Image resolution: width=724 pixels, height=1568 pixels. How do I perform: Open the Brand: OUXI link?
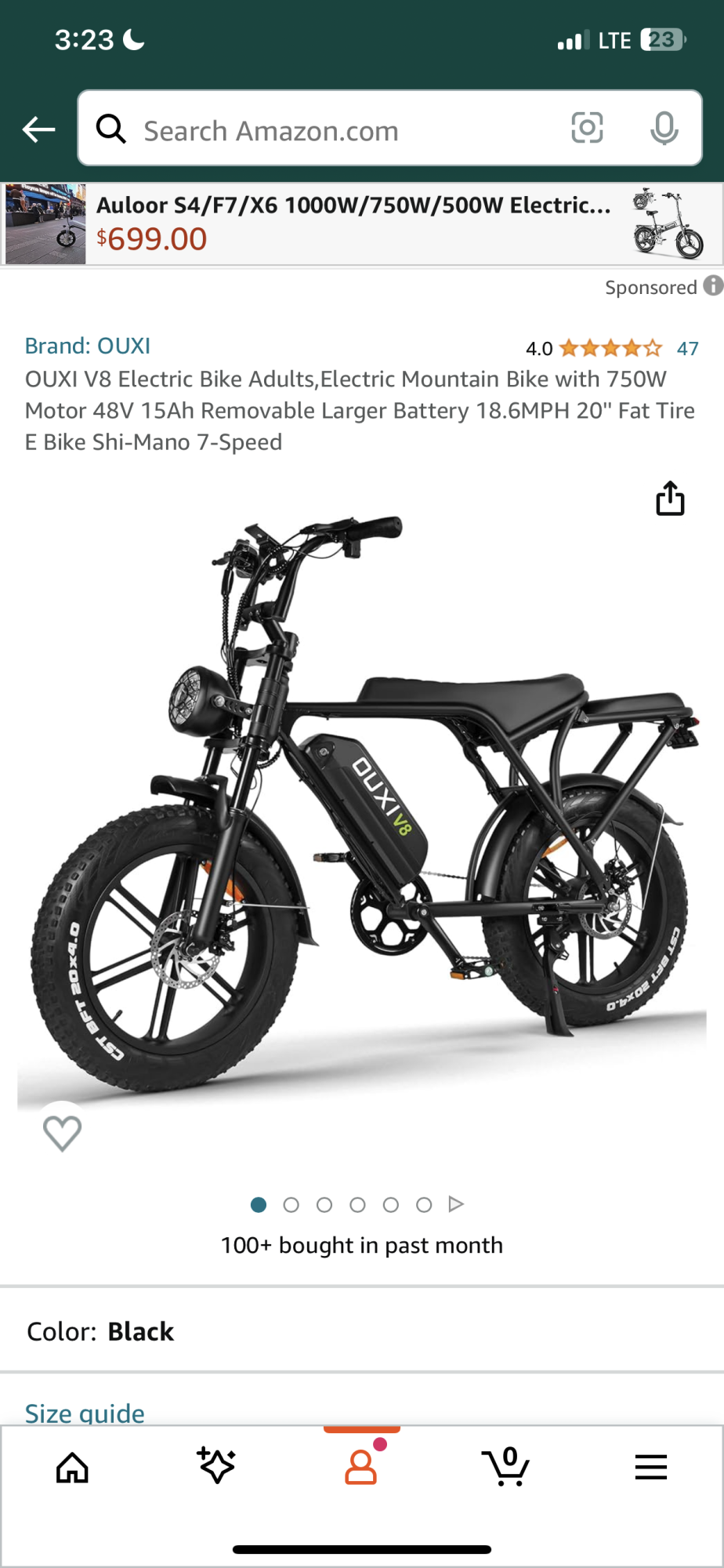tap(88, 346)
